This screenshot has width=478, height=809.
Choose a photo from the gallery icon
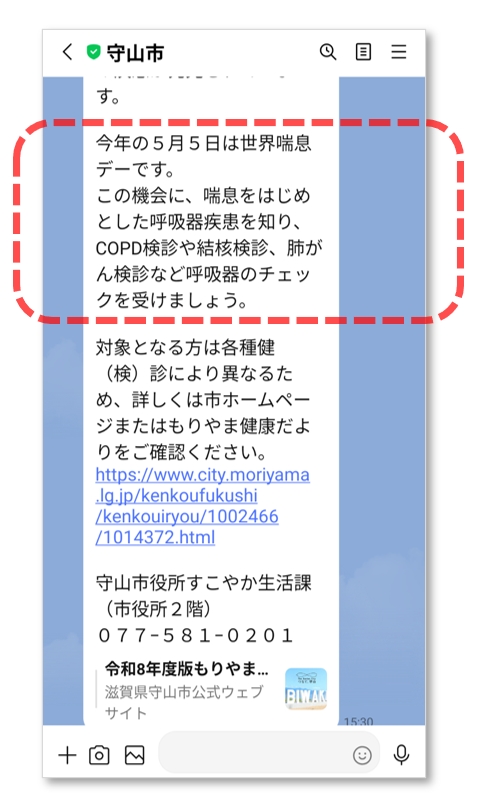click(x=135, y=755)
